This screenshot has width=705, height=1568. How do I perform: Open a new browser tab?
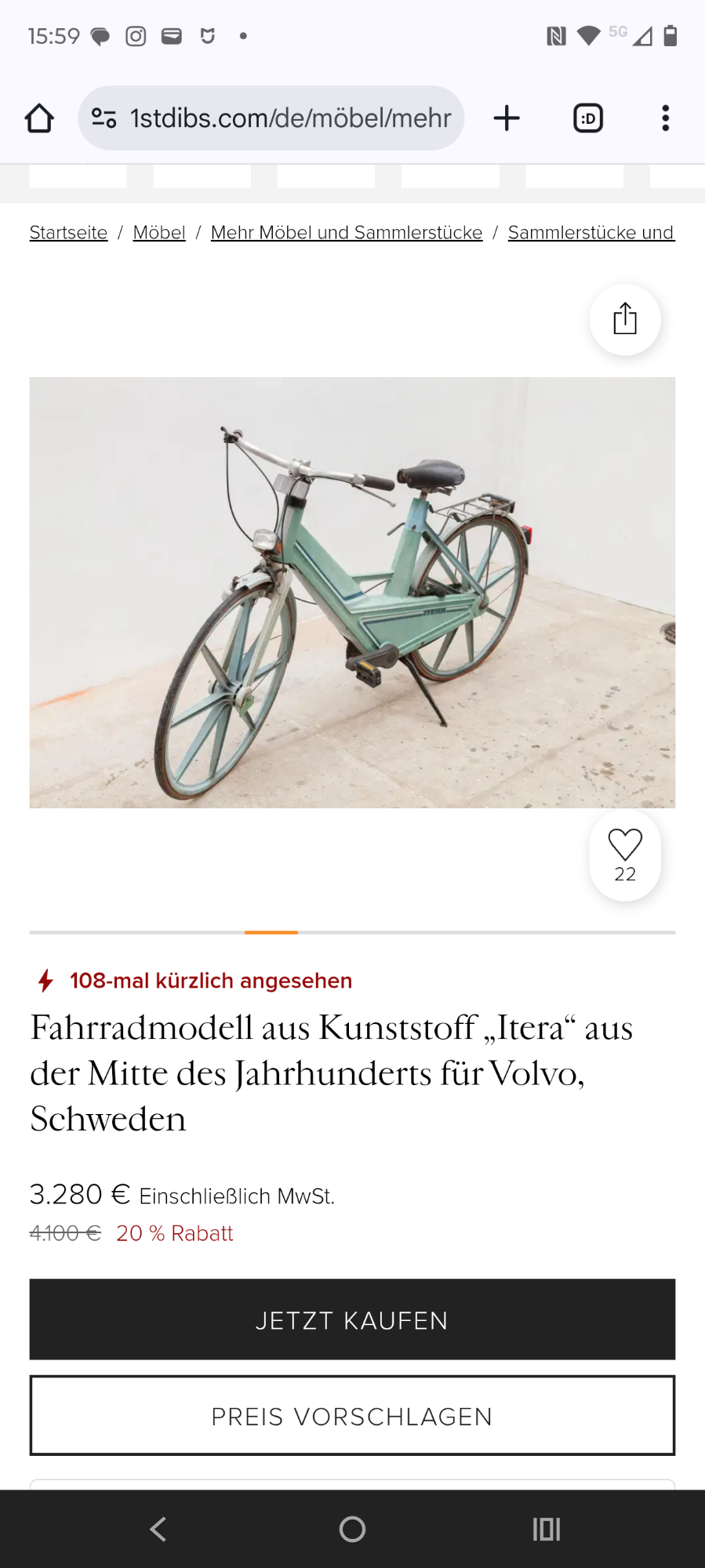tap(507, 118)
